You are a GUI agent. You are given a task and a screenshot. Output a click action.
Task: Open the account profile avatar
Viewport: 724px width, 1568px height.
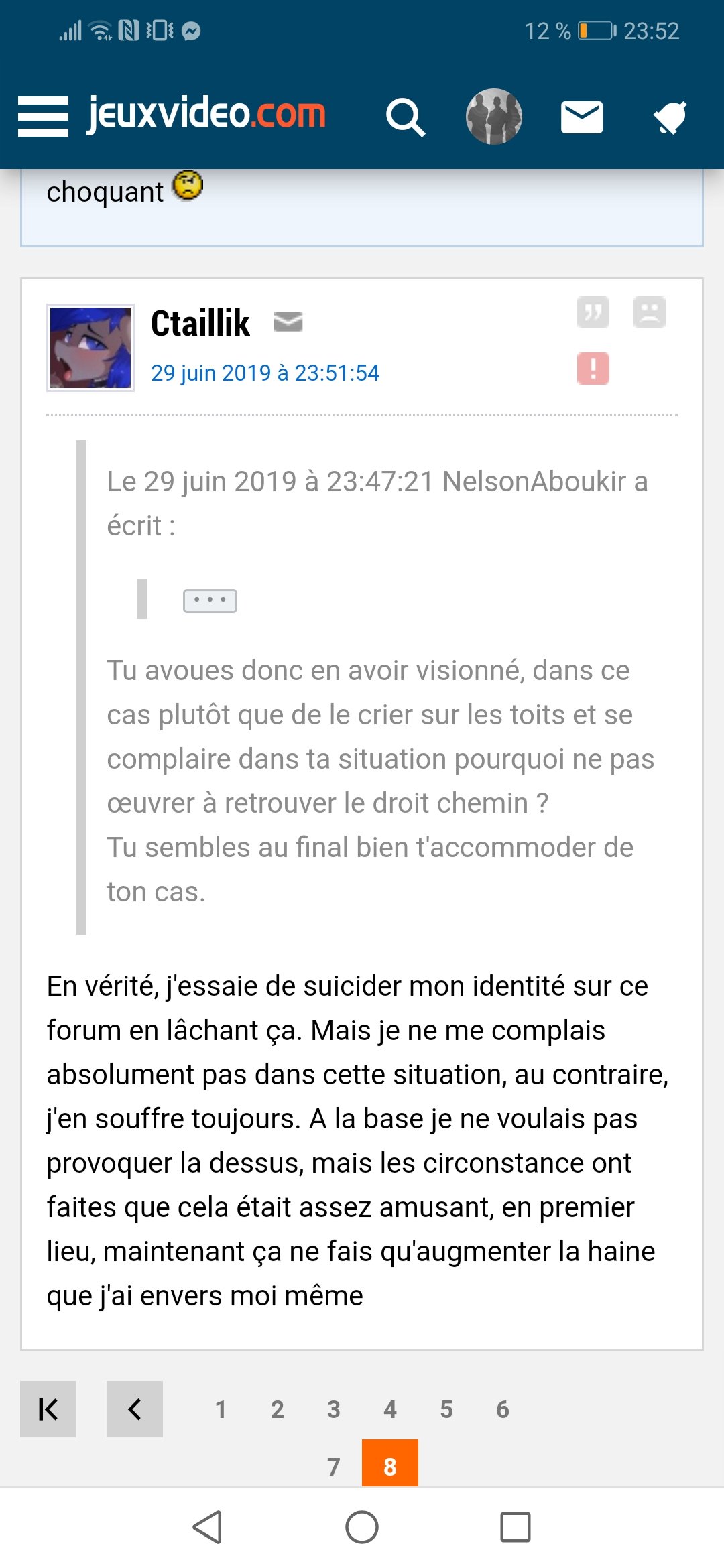pyautogui.click(x=494, y=117)
